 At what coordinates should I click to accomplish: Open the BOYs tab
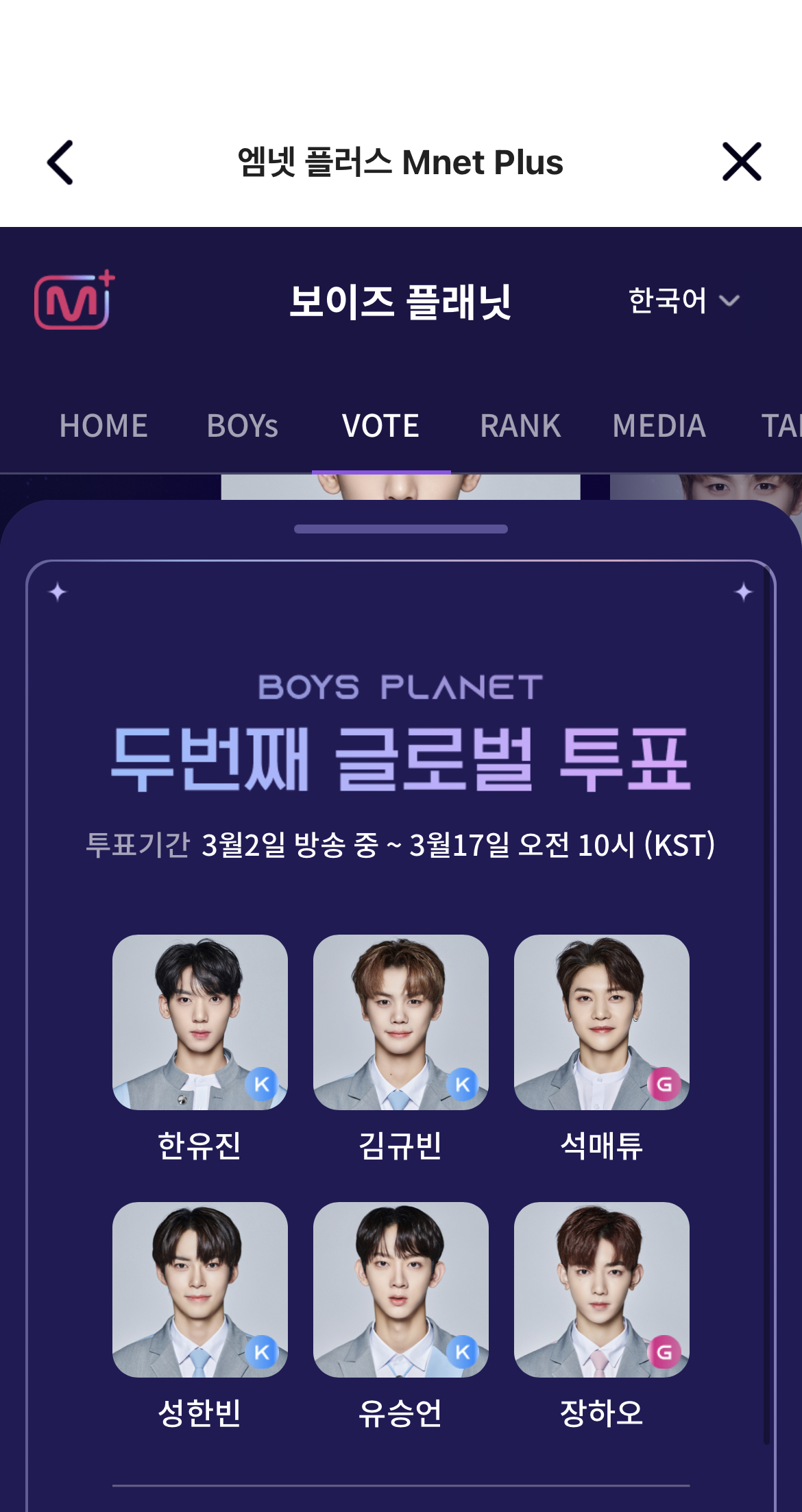pos(243,426)
